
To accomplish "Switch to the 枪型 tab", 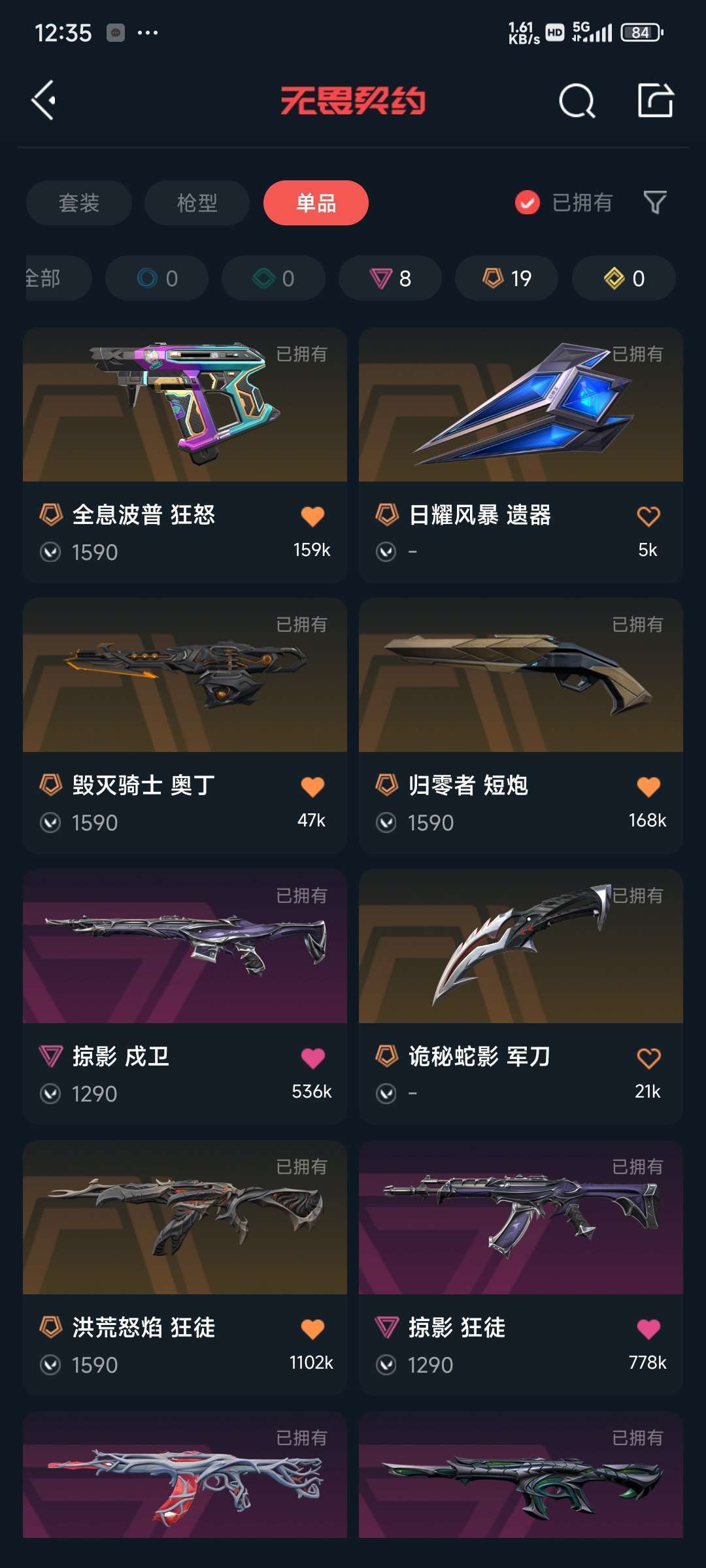I will click(196, 203).
